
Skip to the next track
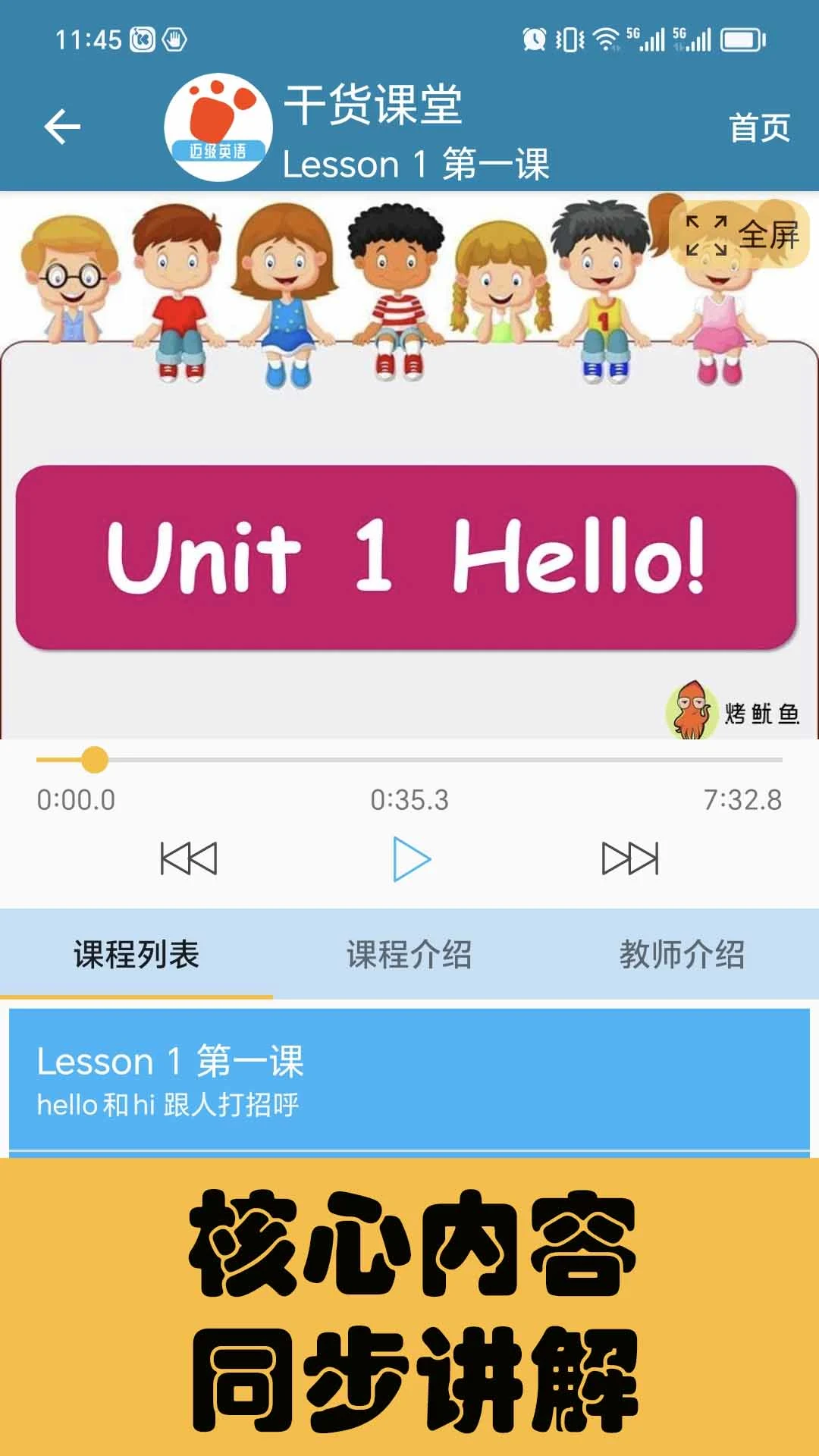(629, 859)
